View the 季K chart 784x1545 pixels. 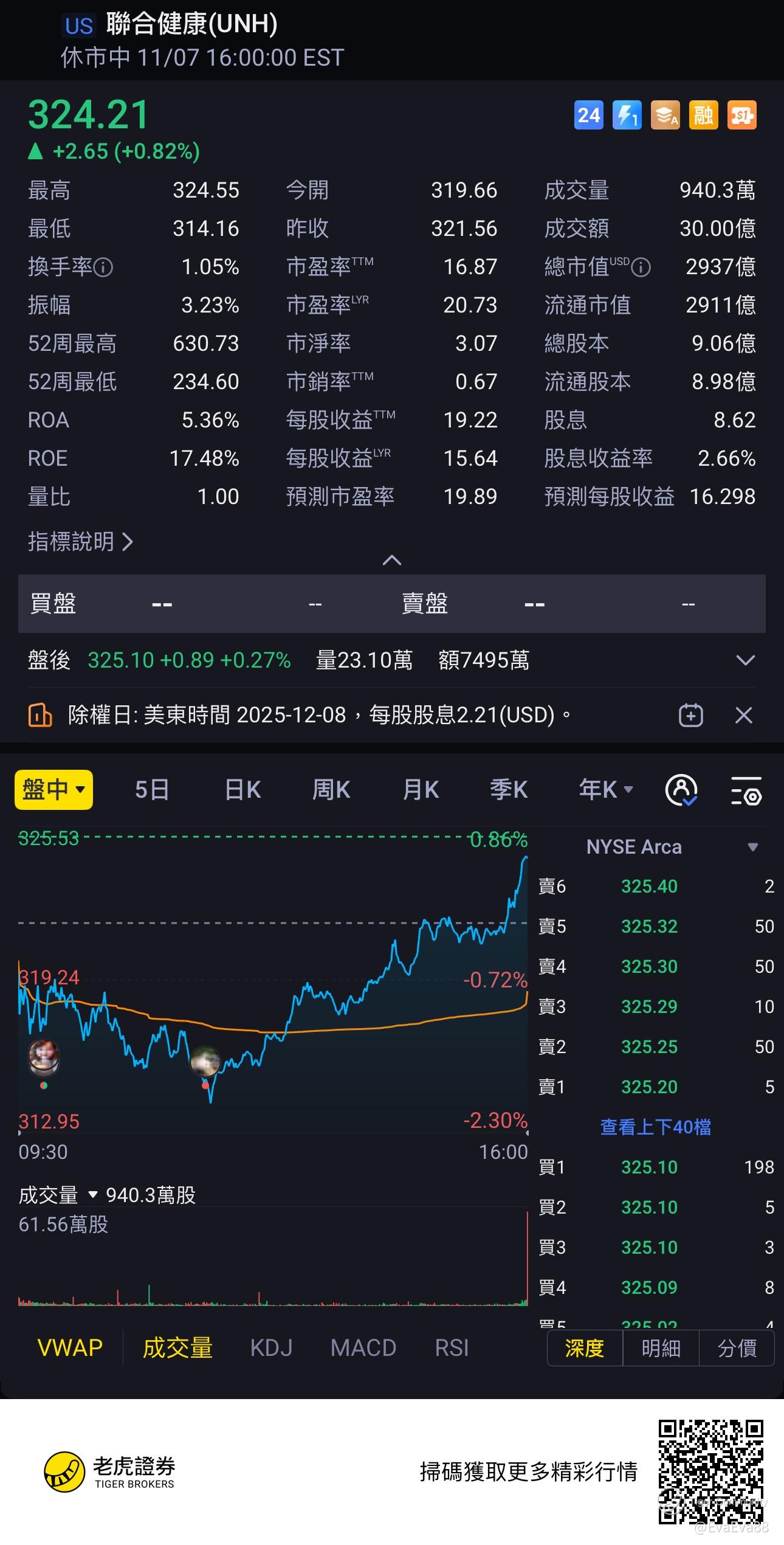(x=509, y=790)
